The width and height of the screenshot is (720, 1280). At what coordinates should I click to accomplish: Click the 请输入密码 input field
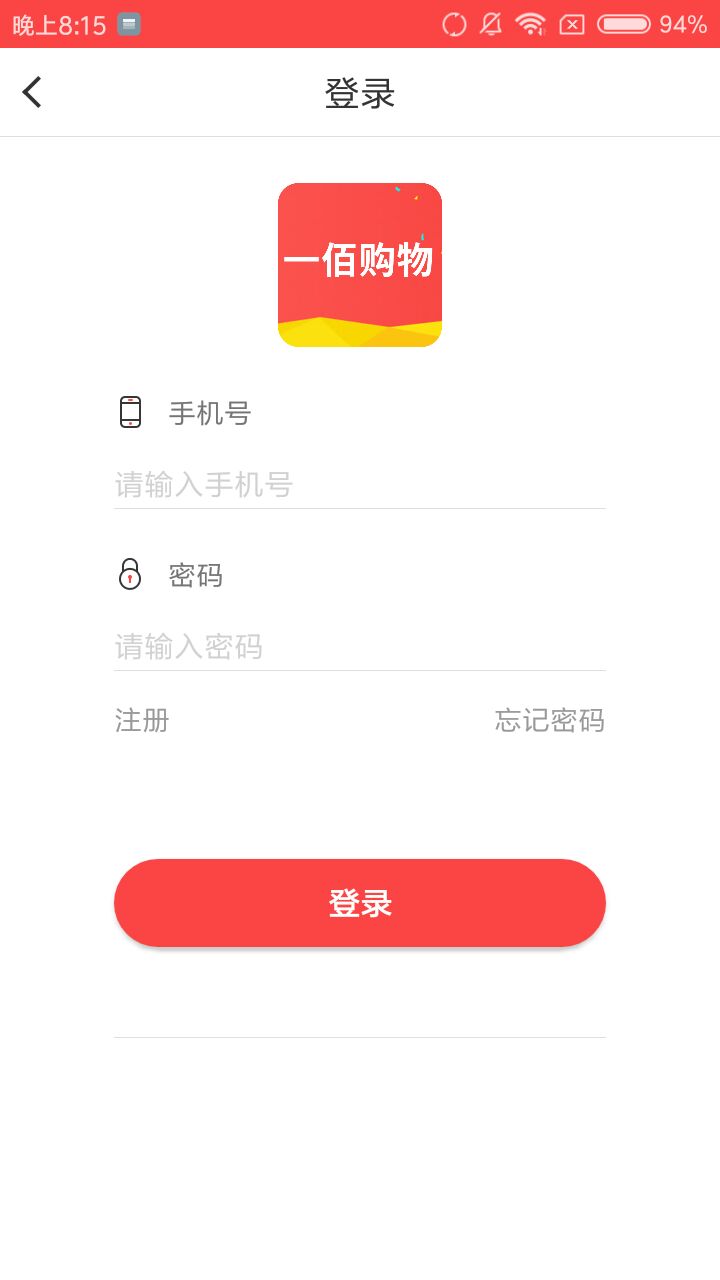point(360,646)
